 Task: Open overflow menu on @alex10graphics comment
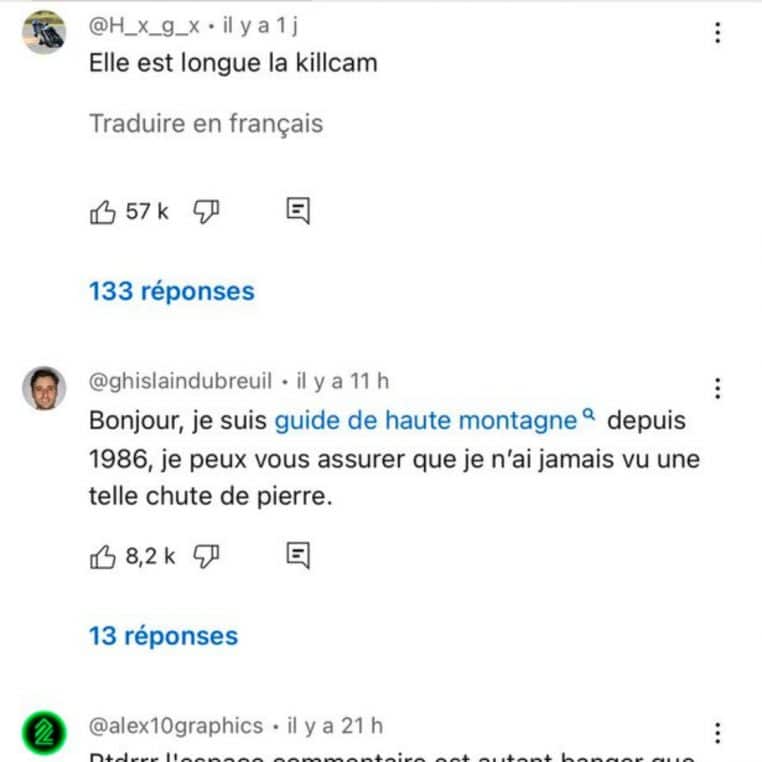717,733
